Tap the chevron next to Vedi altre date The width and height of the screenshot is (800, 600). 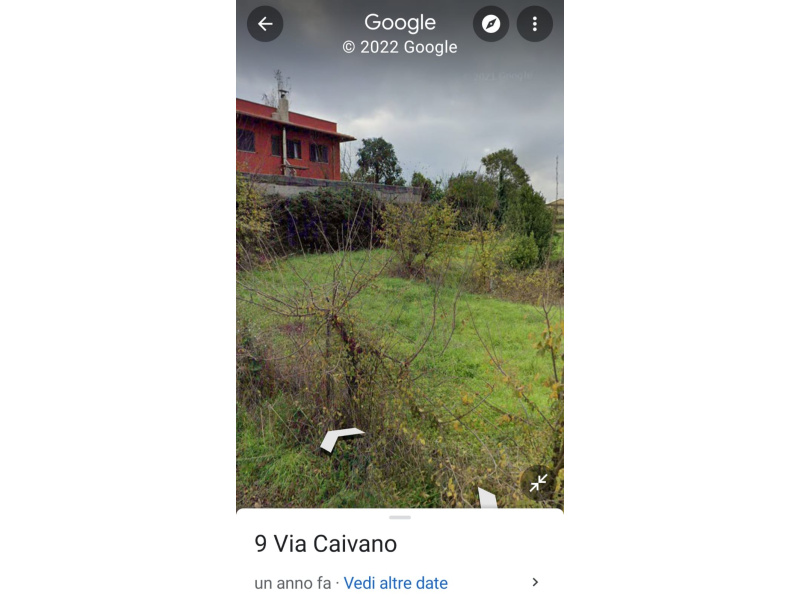pyautogui.click(x=535, y=583)
